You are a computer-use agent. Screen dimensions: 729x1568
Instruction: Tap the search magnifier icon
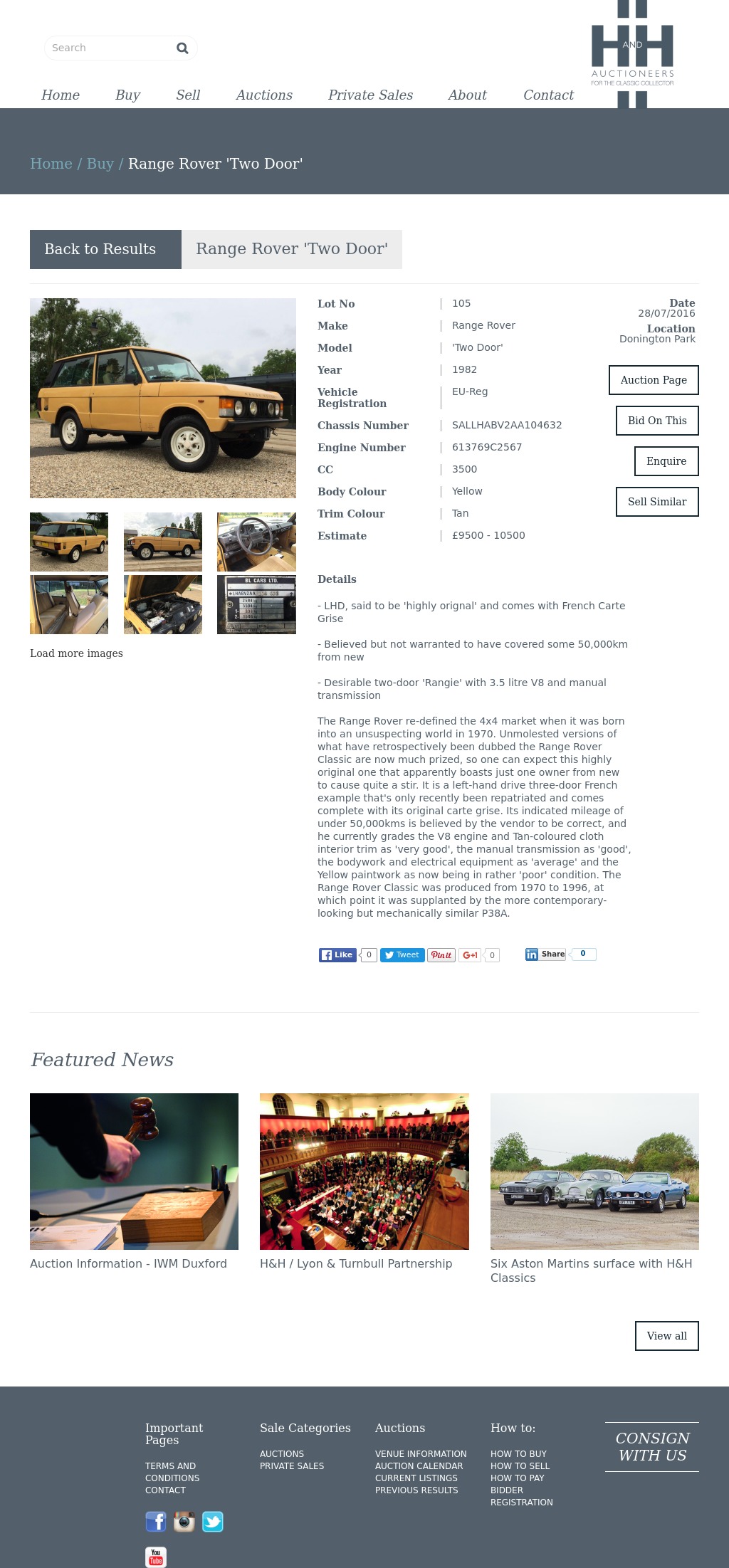pos(182,48)
